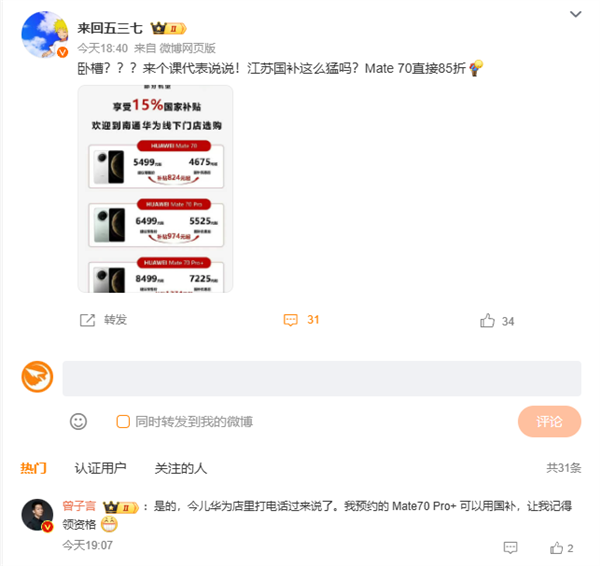Switch to the 认证用户 tab
This screenshot has width=600, height=566.
pyautogui.click(x=100, y=467)
